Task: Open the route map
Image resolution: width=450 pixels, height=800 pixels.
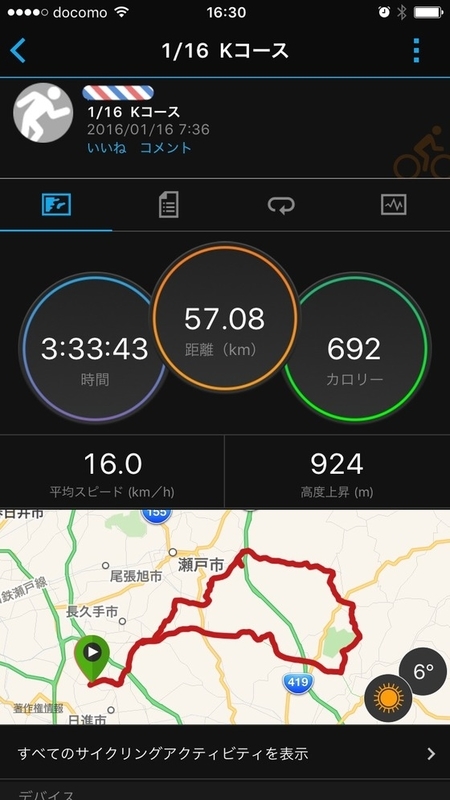Action: coord(225,616)
